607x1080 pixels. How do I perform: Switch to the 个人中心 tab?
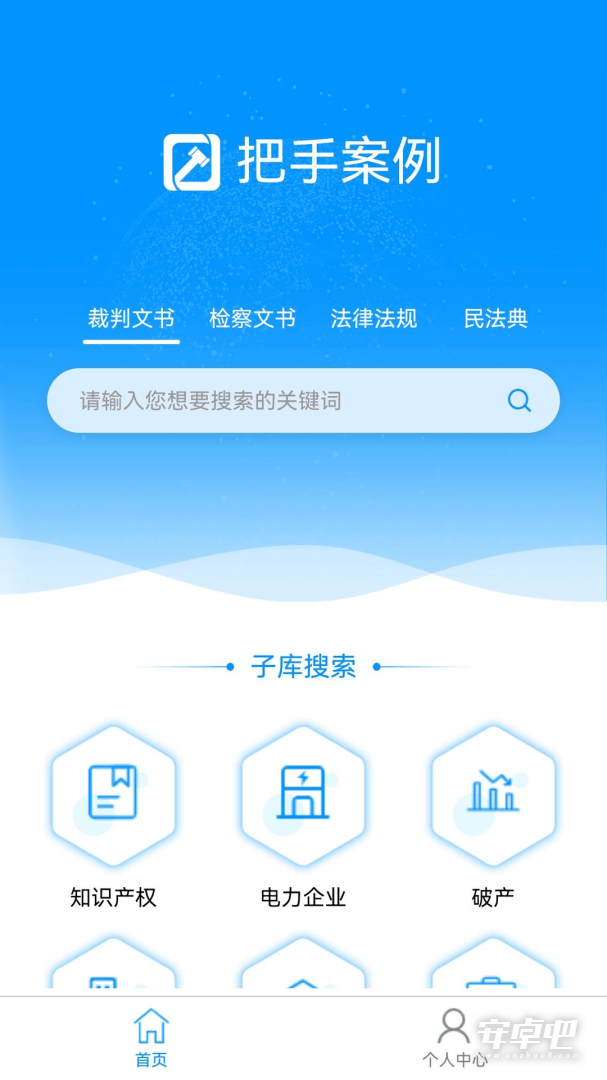[455, 1038]
